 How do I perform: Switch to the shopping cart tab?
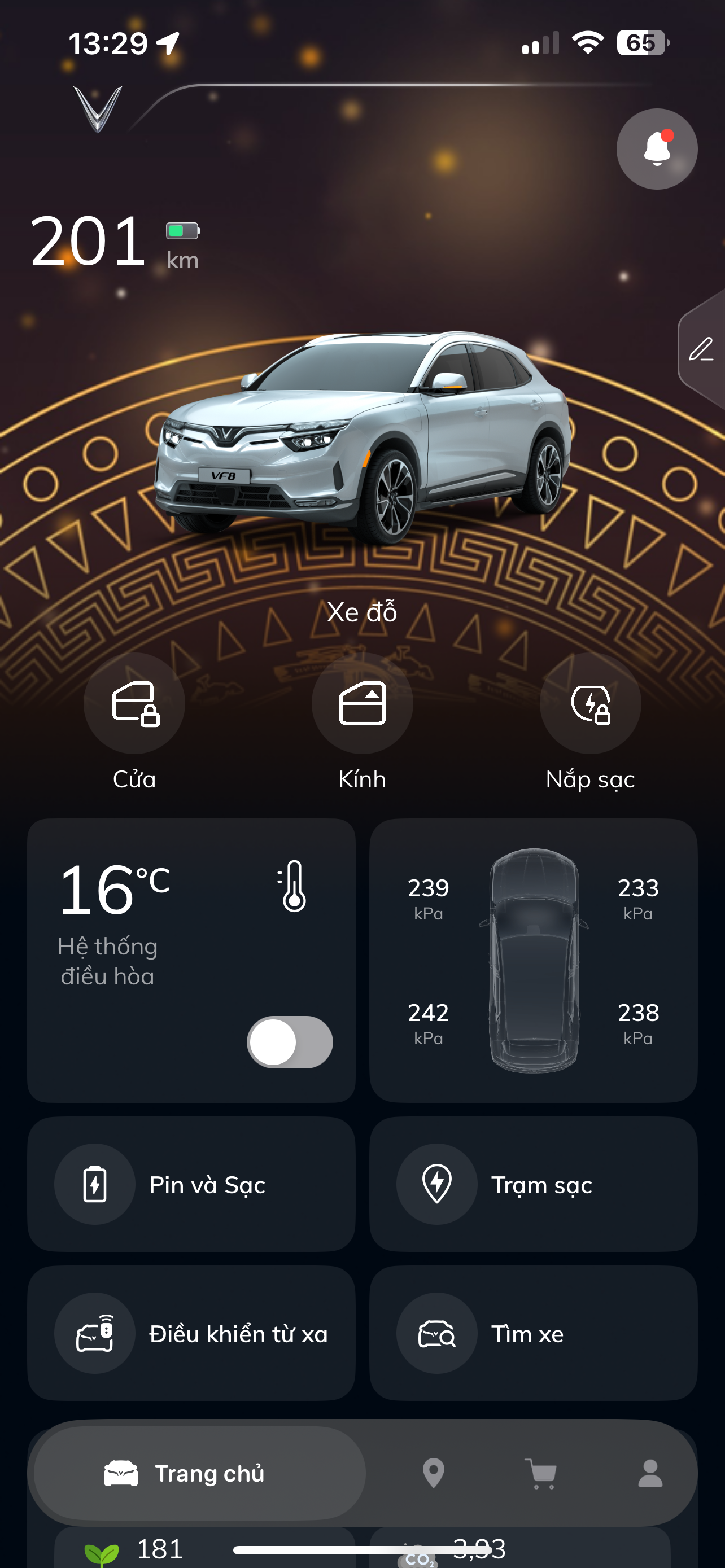[541, 1473]
